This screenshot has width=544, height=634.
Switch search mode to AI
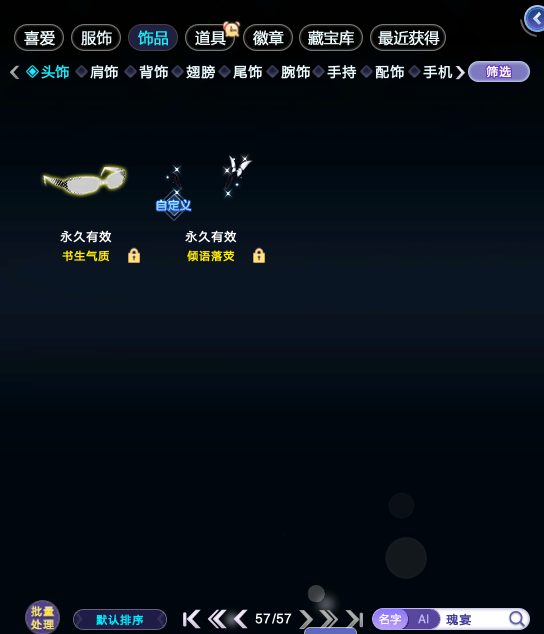(x=423, y=619)
